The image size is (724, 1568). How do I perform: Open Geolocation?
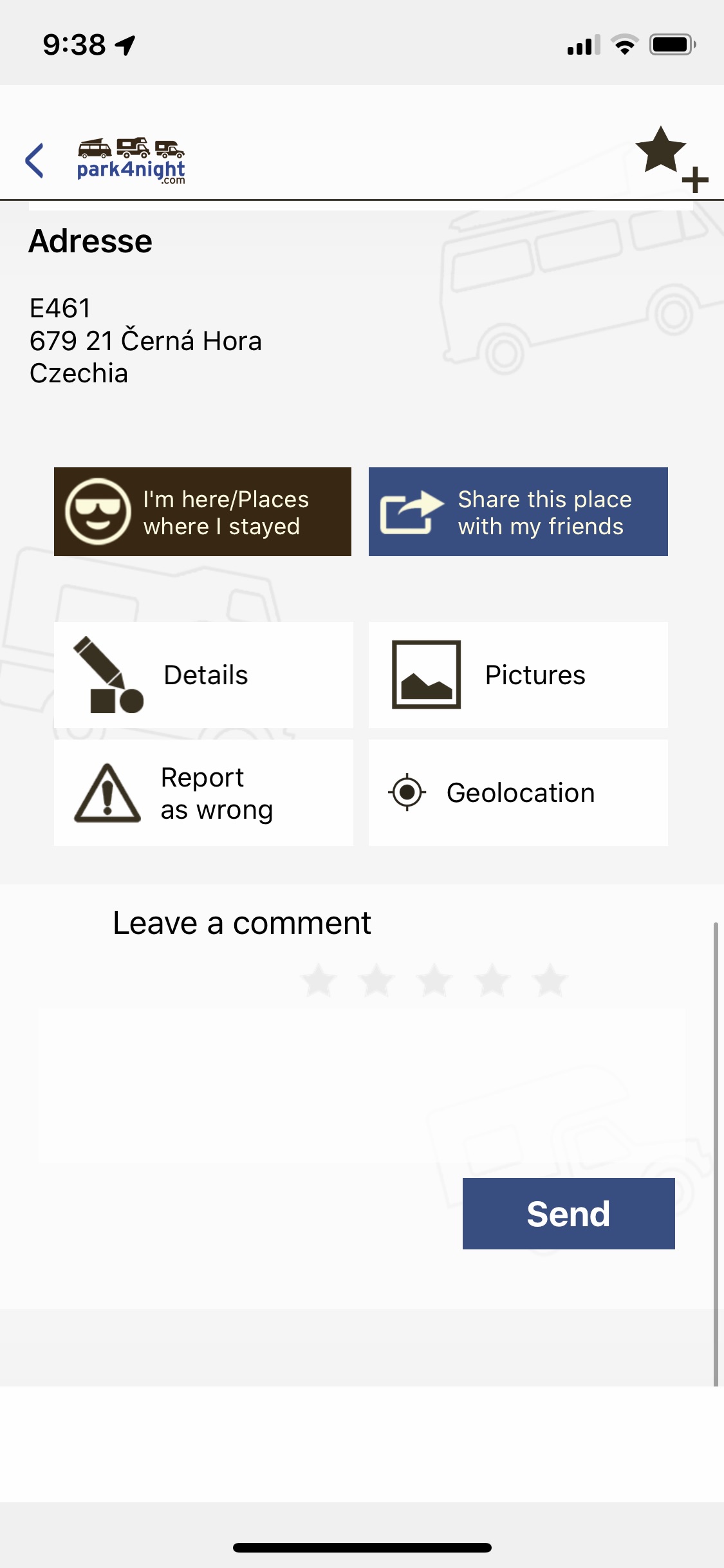point(518,792)
